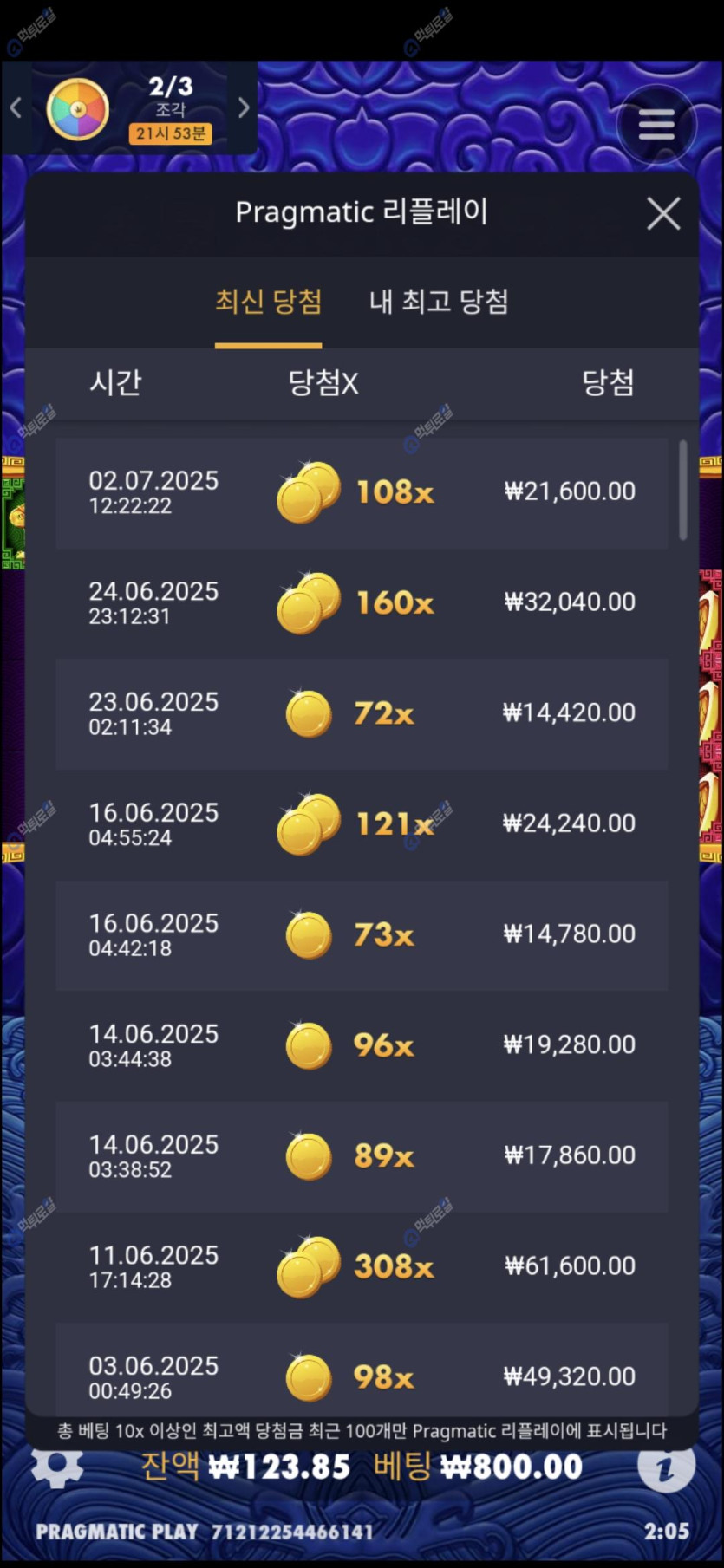This screenshot has width=724, height=1568.
Task: Open the hamburger menu
Action: point(656,125)
